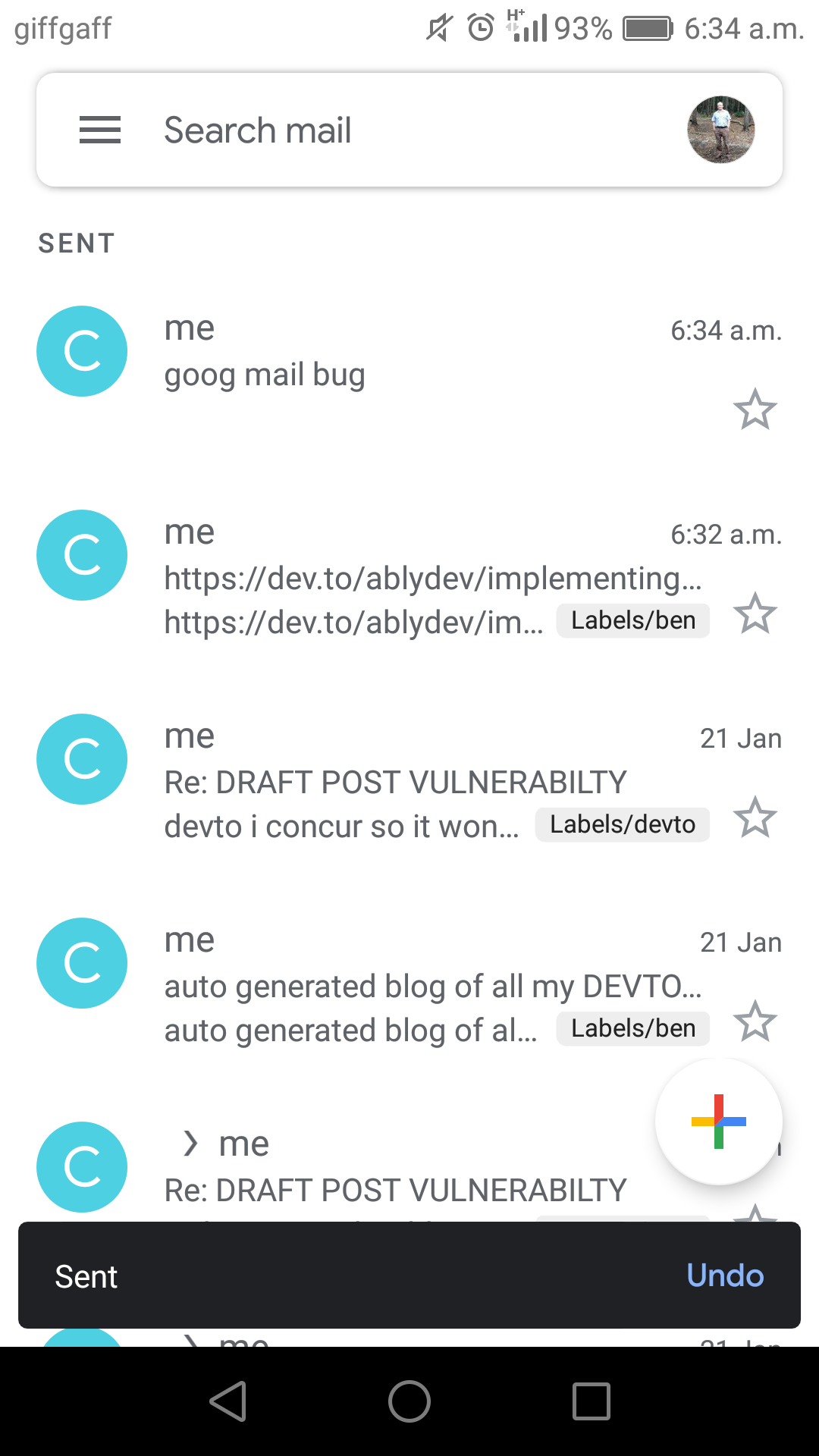
Task: Tap the Compose button
Action: 719,1122
